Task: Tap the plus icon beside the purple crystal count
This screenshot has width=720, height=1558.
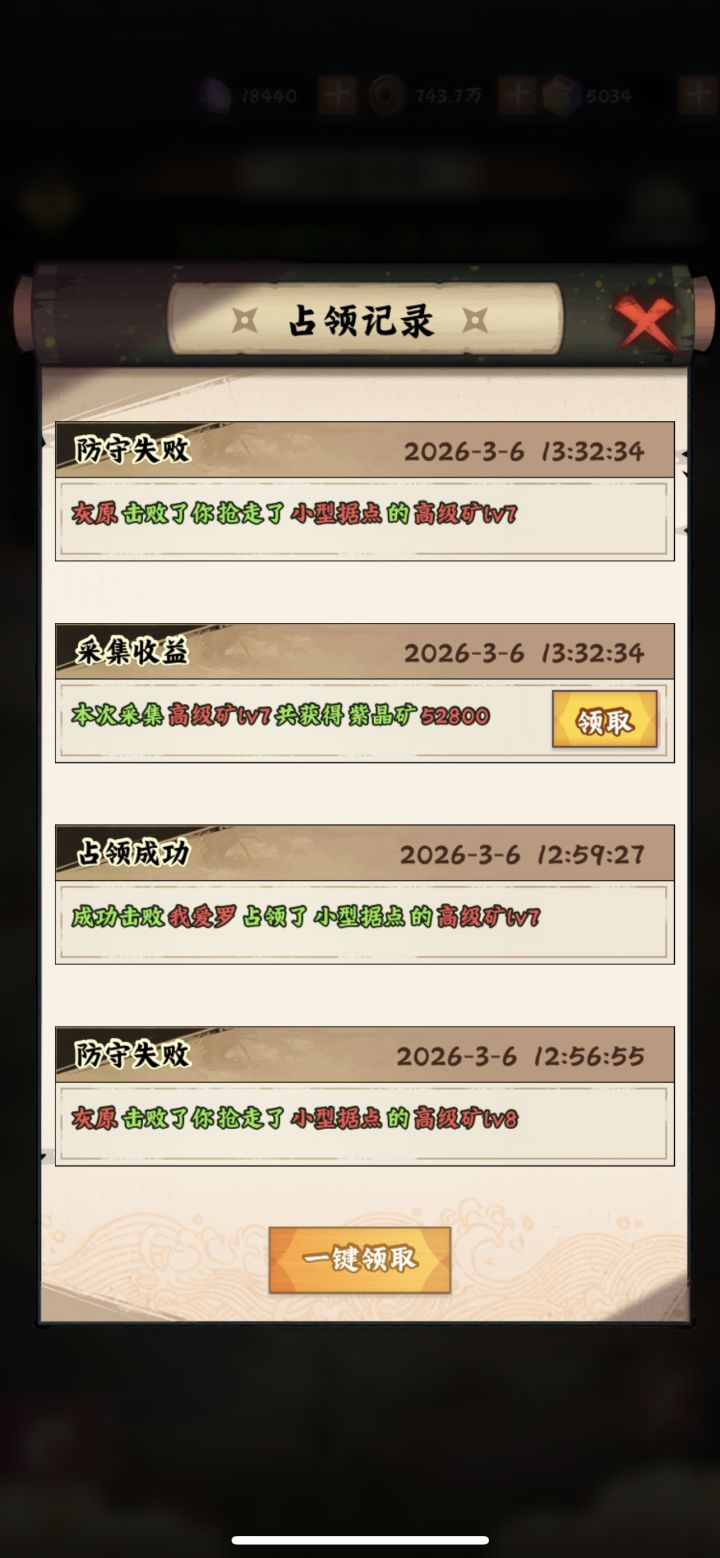Action: click(337, 93)
